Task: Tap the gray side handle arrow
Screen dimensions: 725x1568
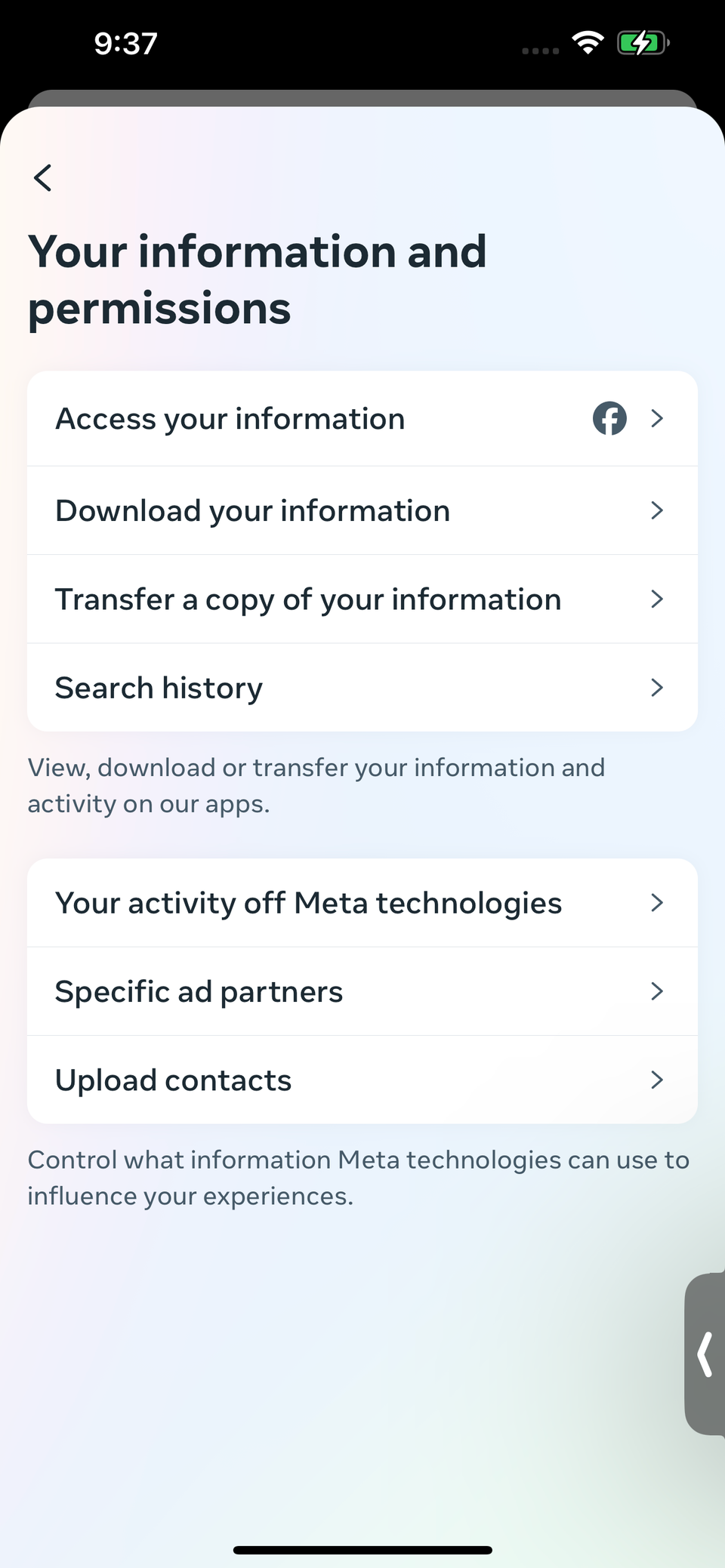Action: click(705, 1354)
